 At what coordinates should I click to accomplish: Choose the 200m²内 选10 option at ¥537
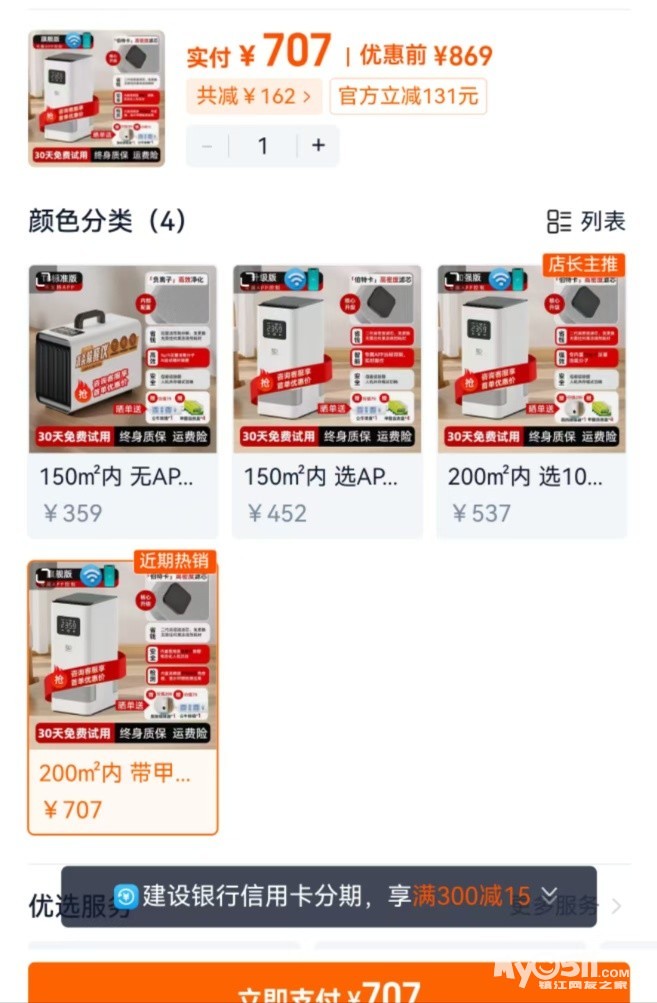(532, 401)
